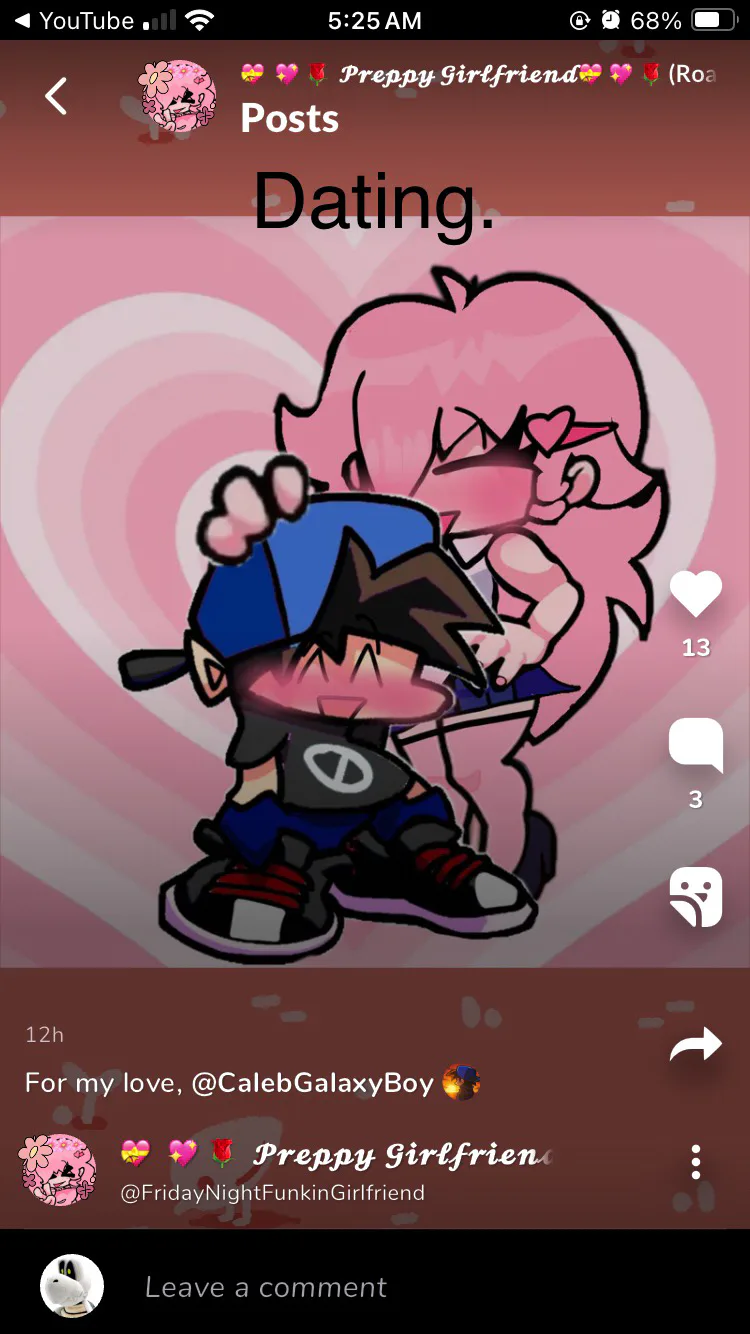Tap the sticker reaction icon
The height and width of the screenshot is (1334, 750).
(695, 897)
